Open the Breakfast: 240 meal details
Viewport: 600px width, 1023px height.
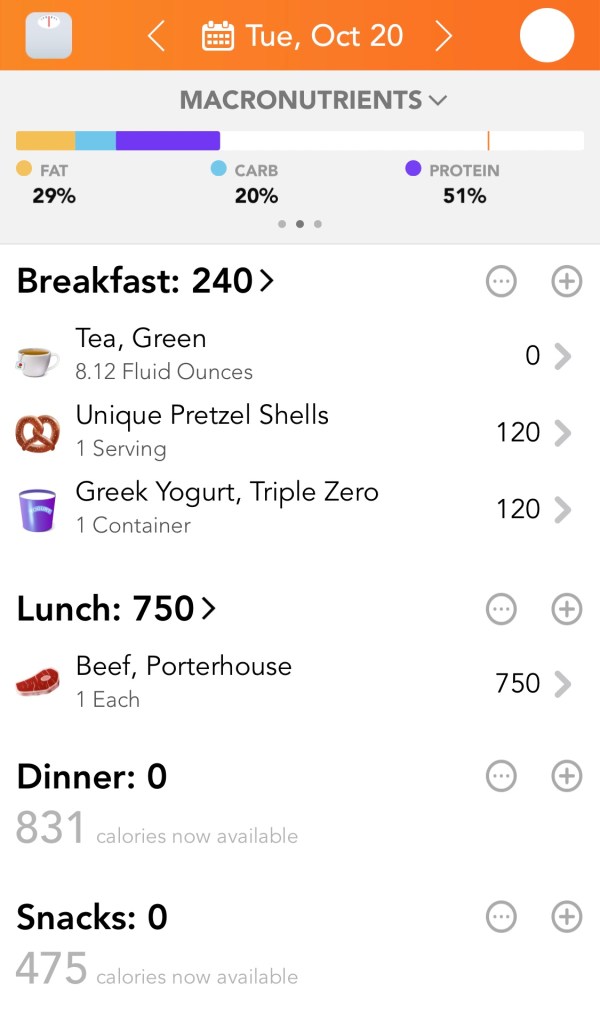point(145,282)
